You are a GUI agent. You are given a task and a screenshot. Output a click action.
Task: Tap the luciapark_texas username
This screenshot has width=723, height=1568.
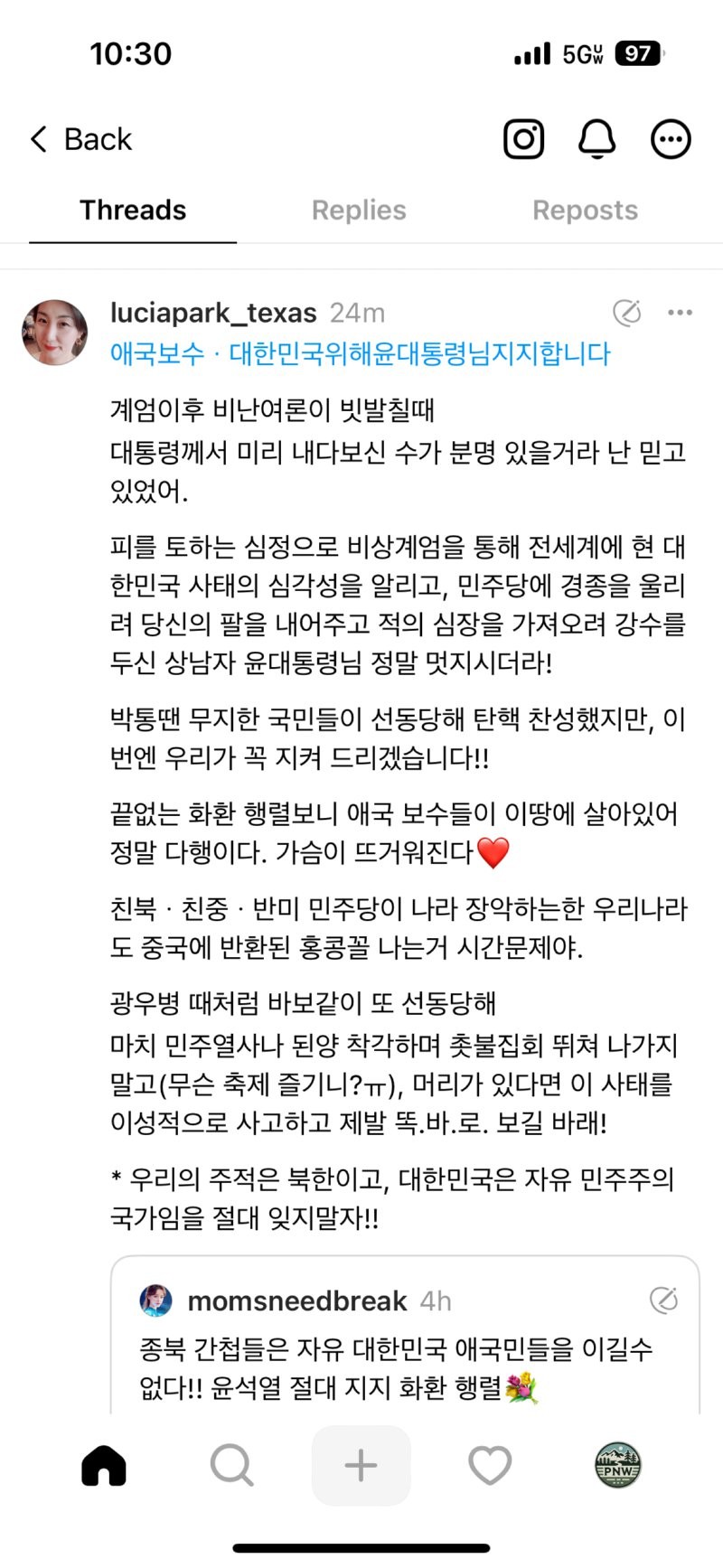213,313
